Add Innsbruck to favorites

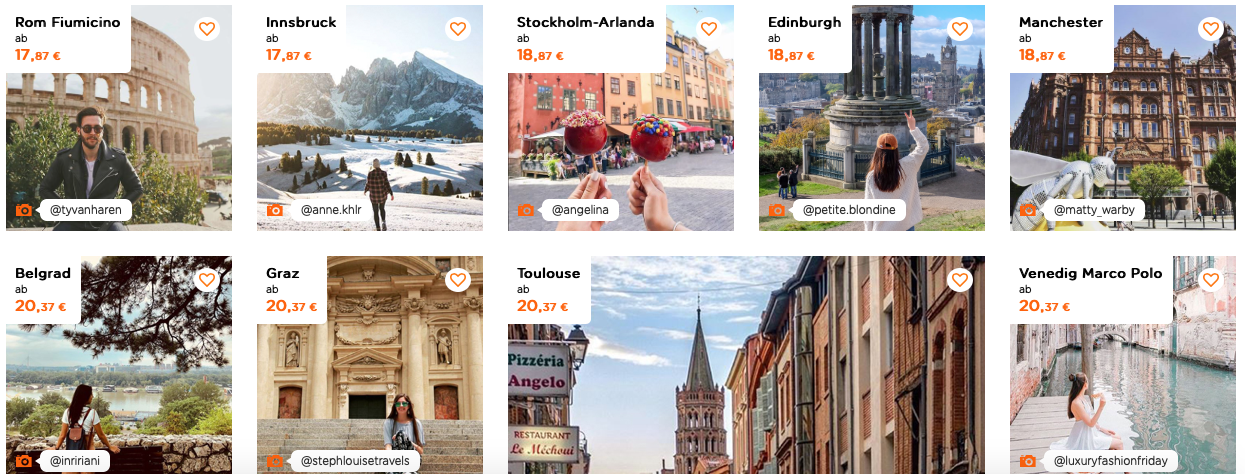pos(458,29)
